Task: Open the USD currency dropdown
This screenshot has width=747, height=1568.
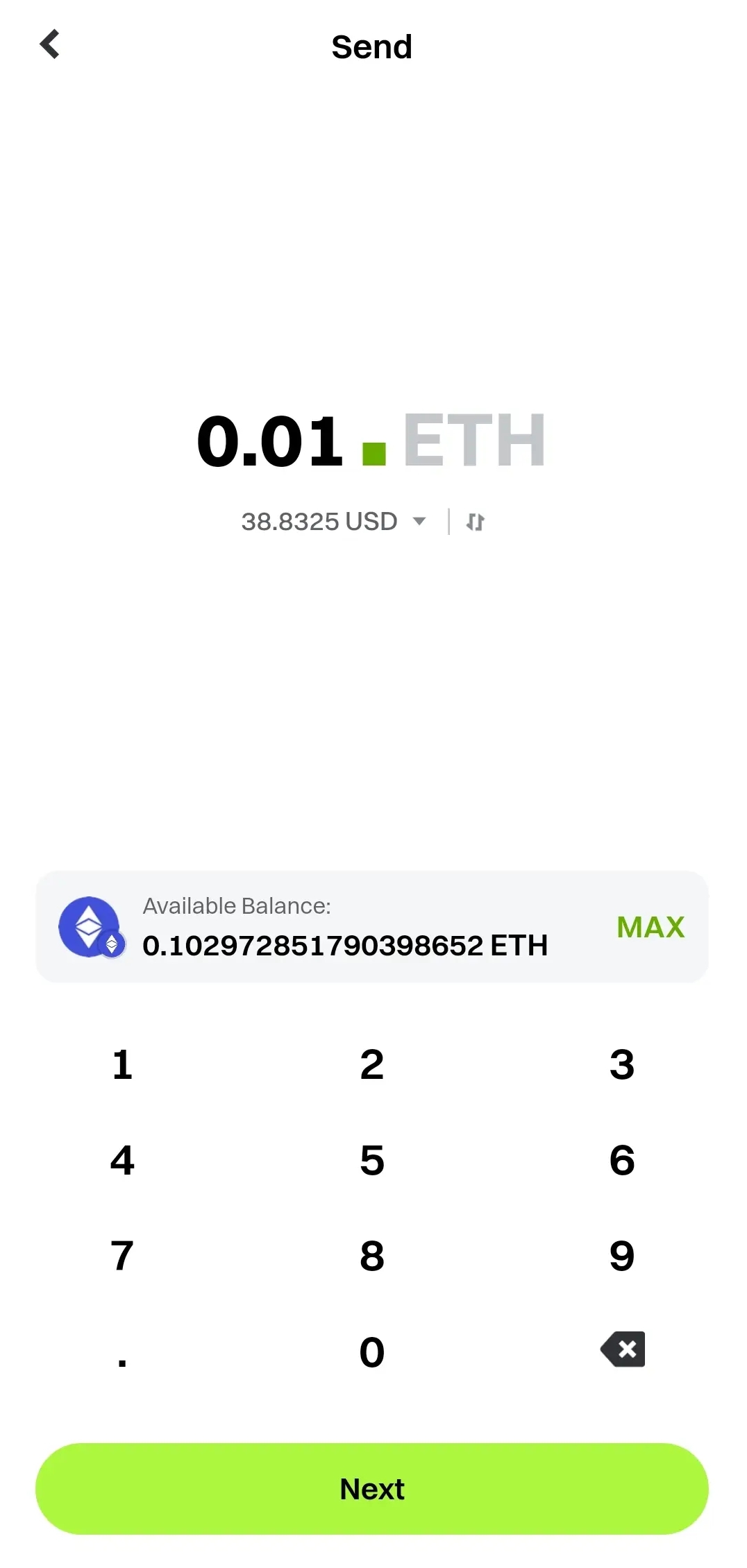Action: pyautogui.click(x=419, y=521)
